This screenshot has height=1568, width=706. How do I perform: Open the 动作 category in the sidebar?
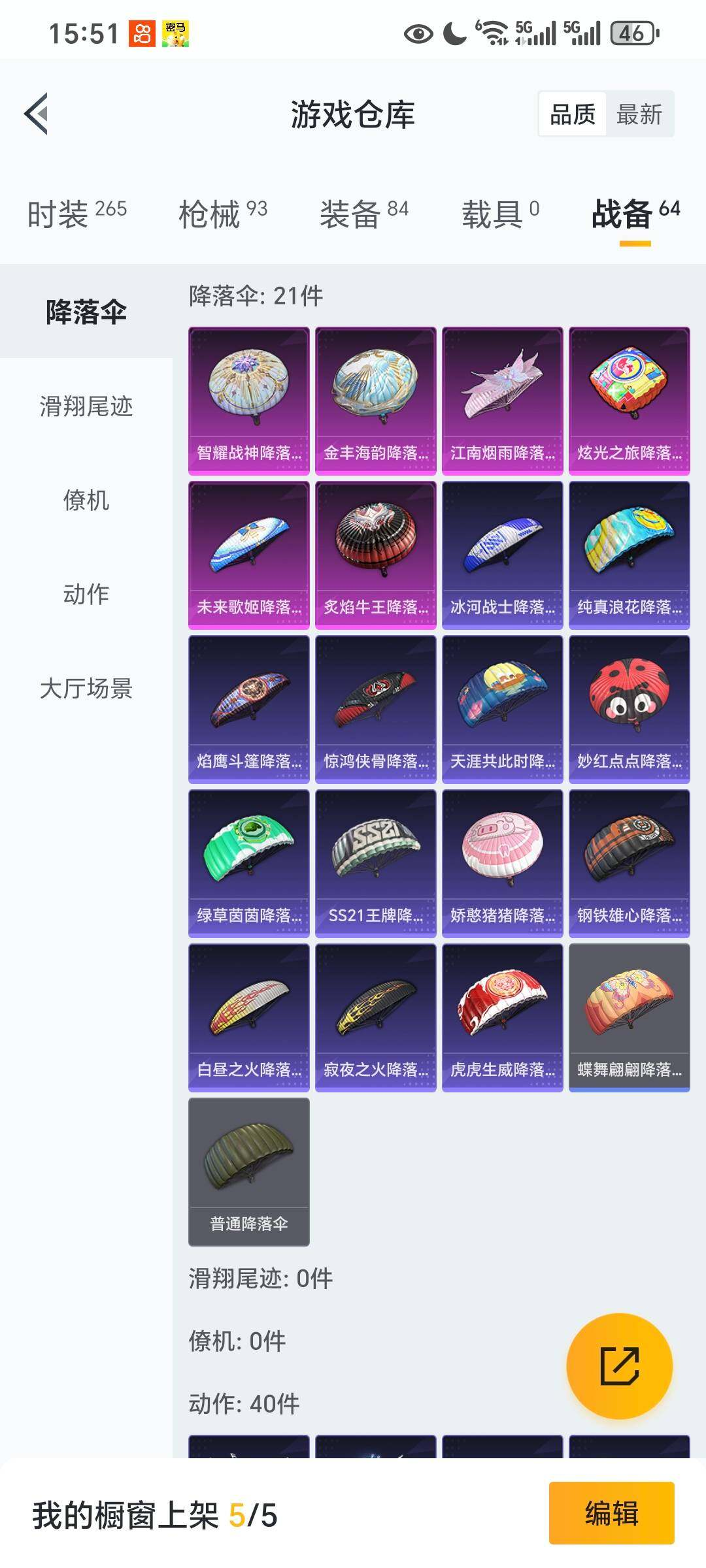[x=86, y=595]
